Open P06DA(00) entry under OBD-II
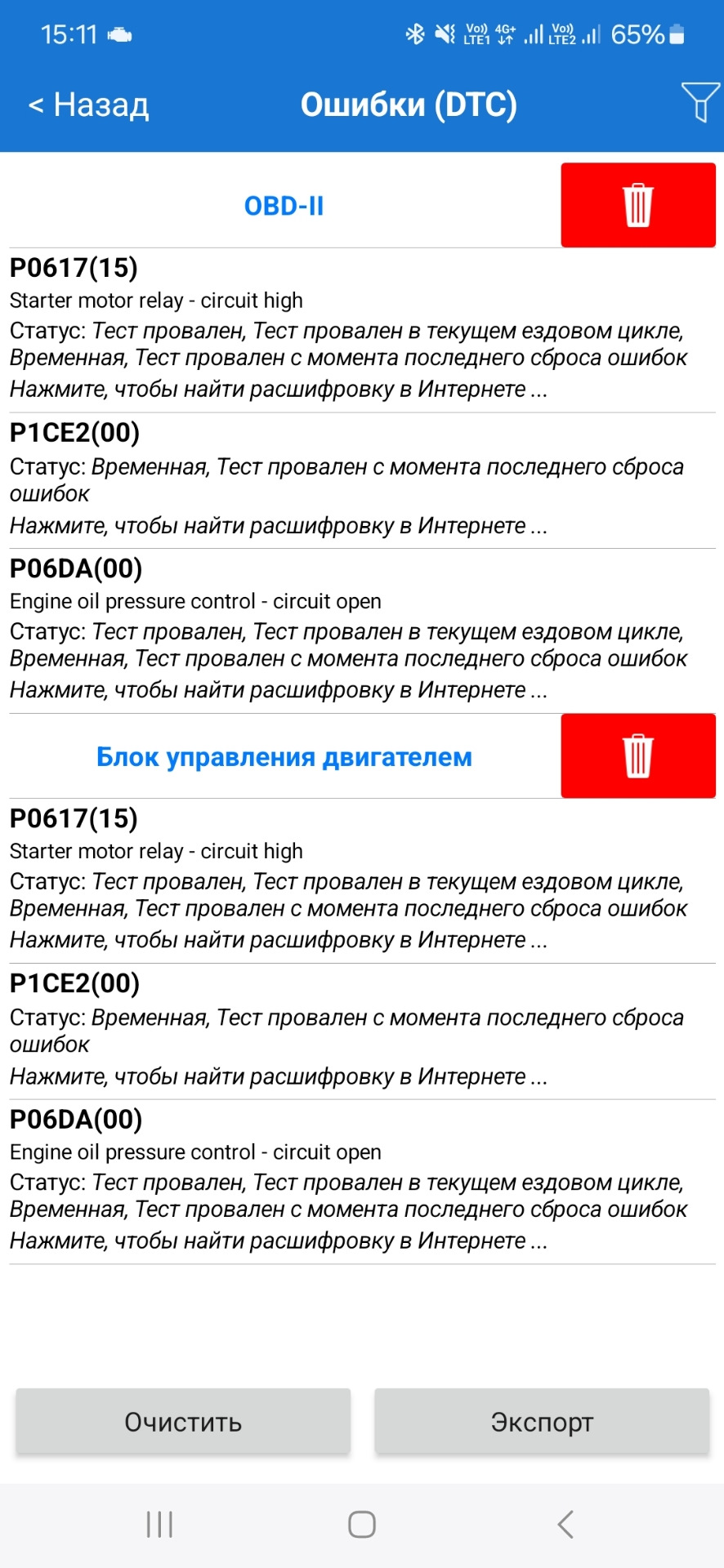The width and height of the screenshot is (724, 1568). (x=362, y=631)
